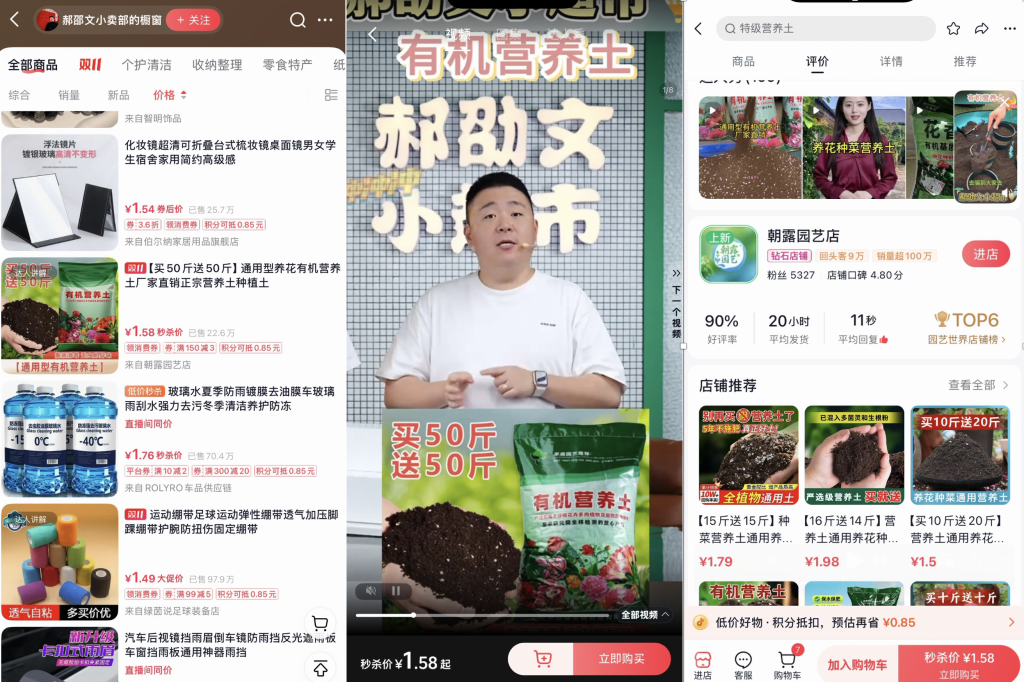Viewport: 1024px width, 682px height.
Task: Open the floating shopping cart icon
Action: (320, 623)
